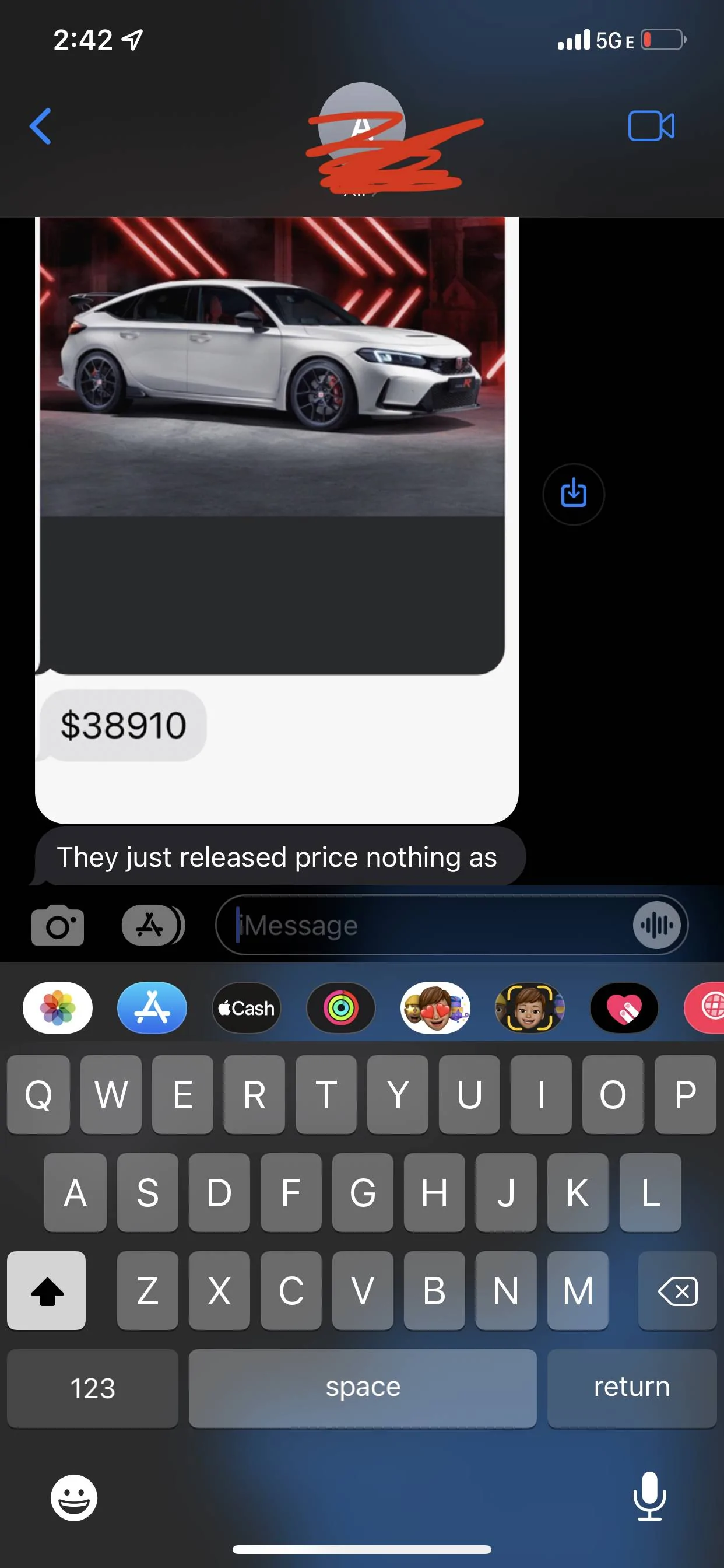This screenshot has height=1568, width=724.
Task: Open the Fitness activity rings app
Action: tap(340, 1008)
